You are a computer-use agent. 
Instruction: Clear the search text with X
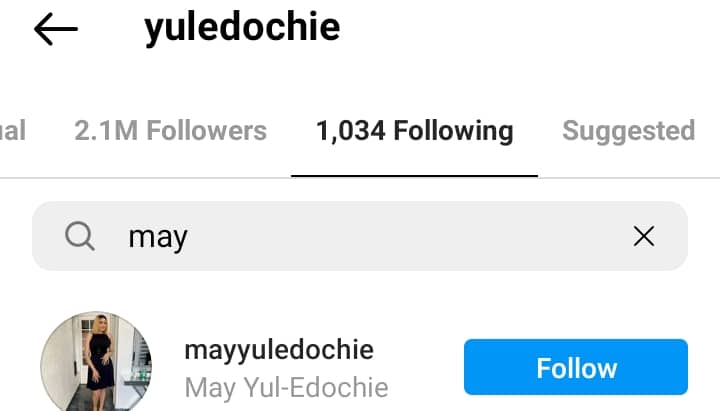[644, 237]
